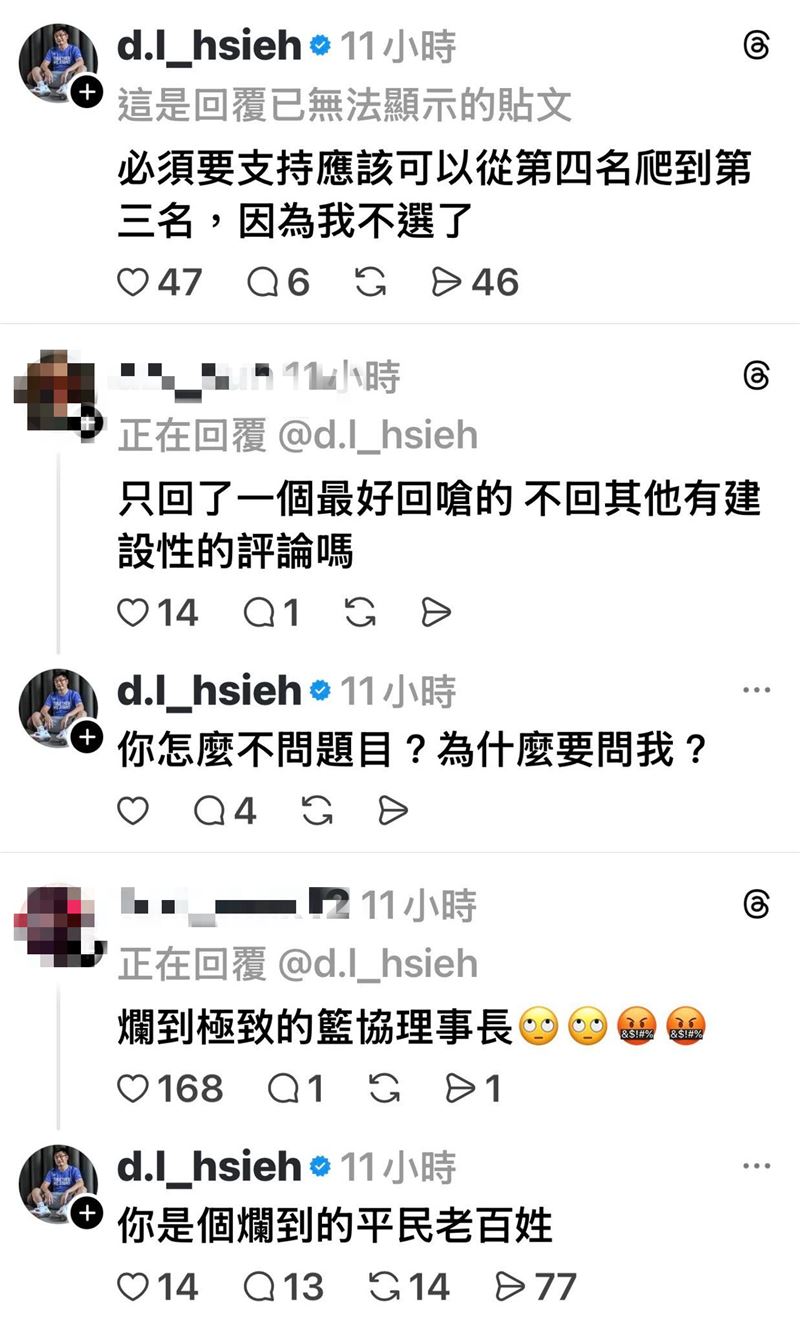
Task: Repost the 平民老百姓 reply with 14 reposts
Action: [x=385, y=1287]
